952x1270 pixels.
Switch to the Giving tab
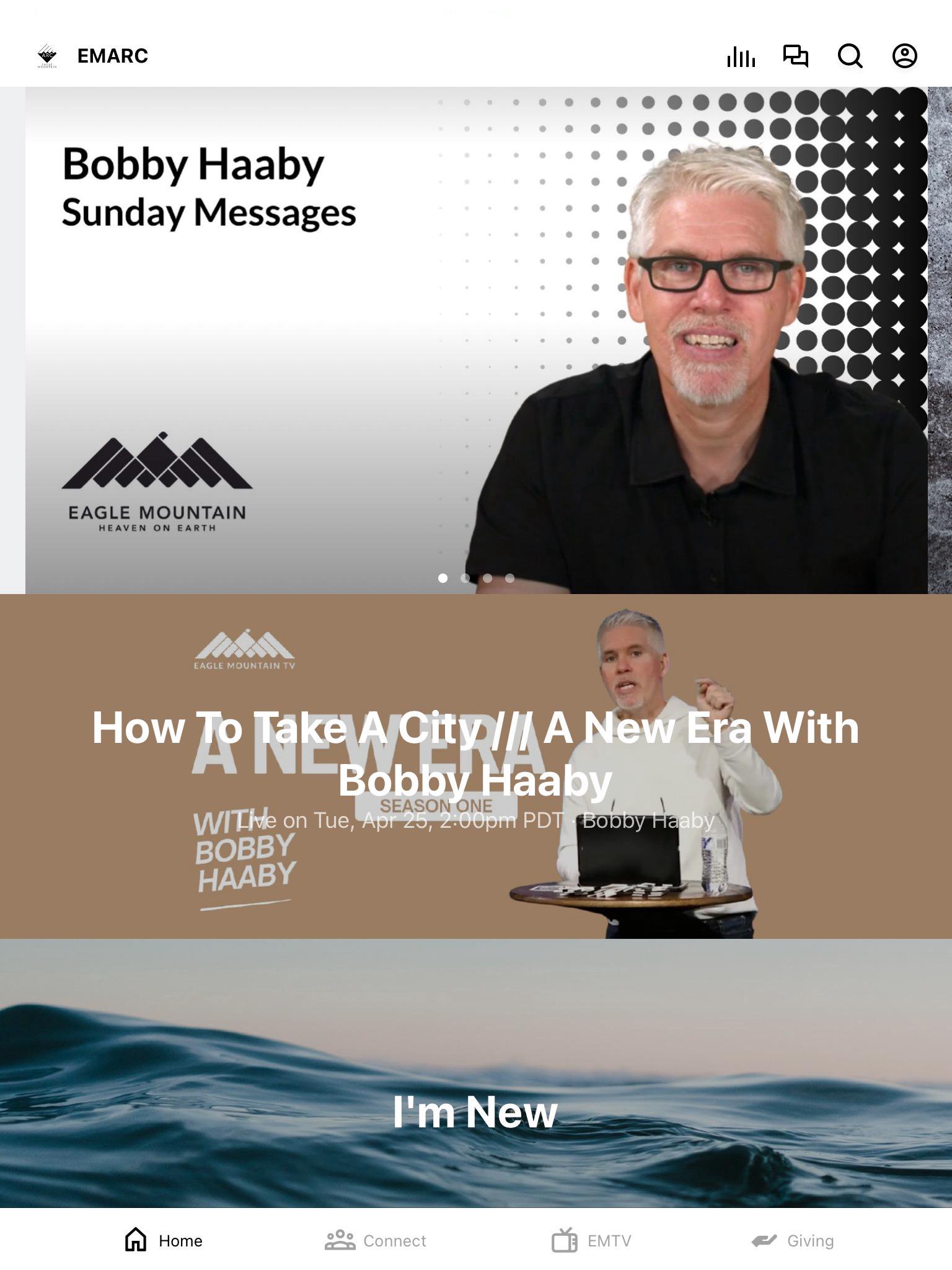pos(793,1240)
